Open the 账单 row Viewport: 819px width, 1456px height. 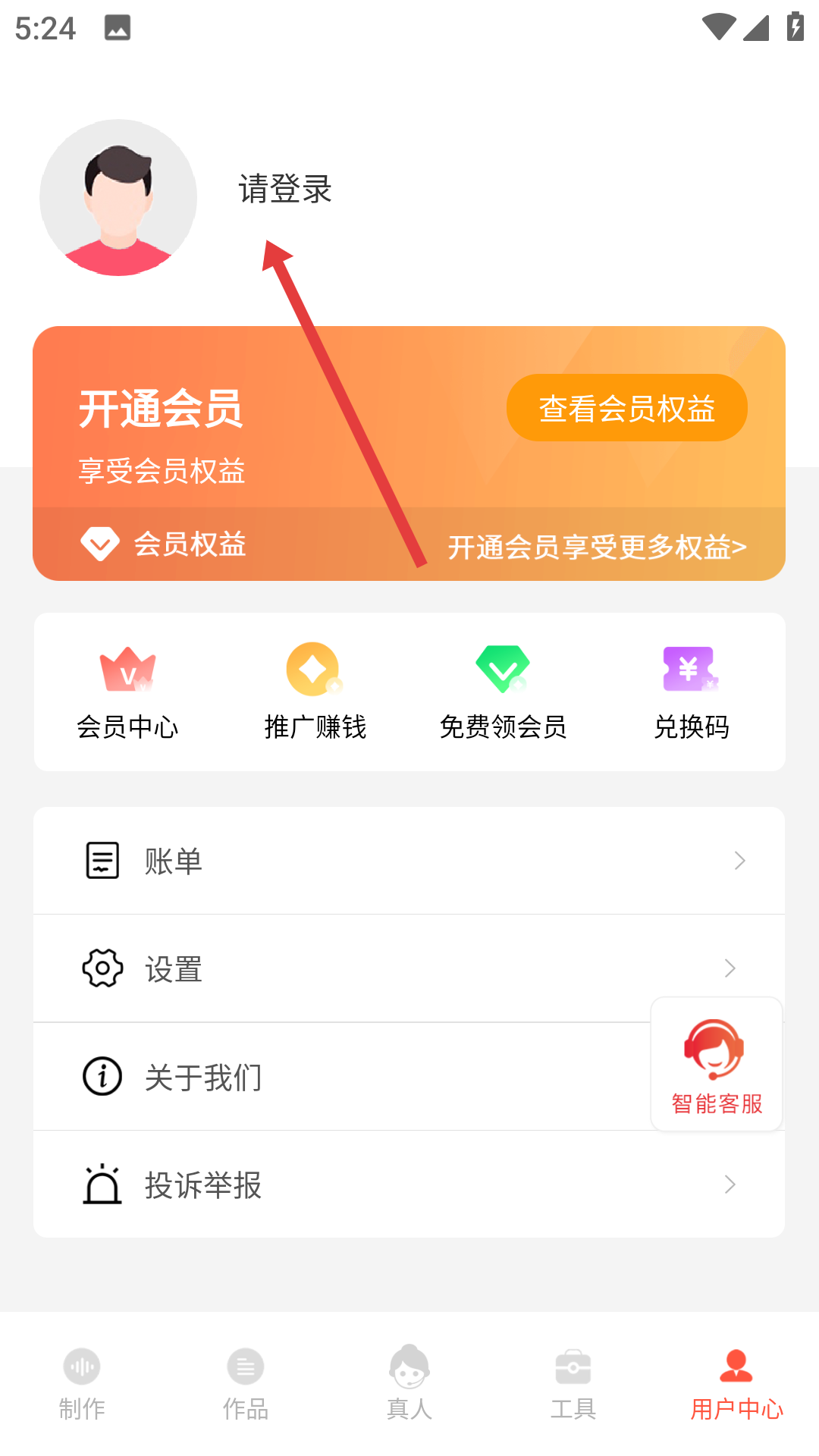tap(409, 861)
